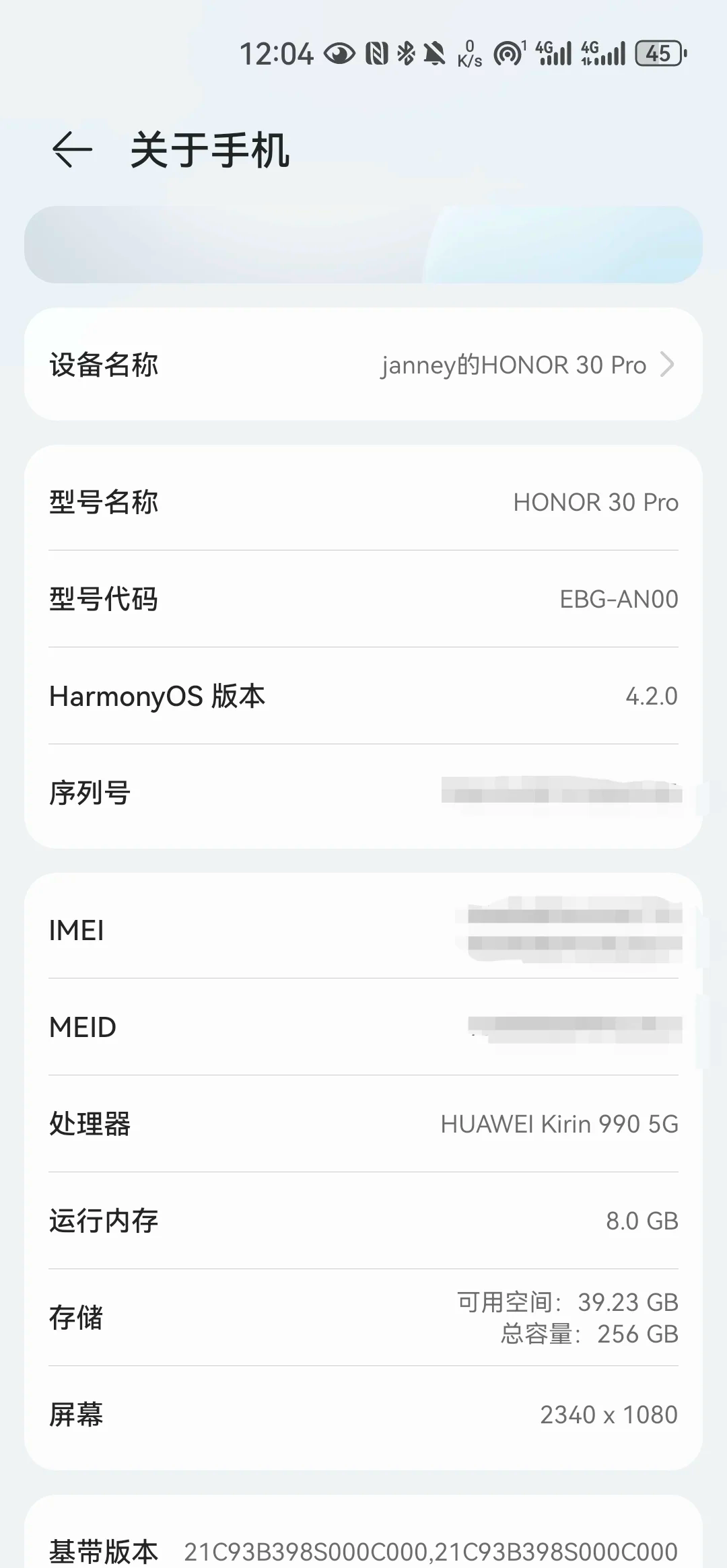The height and width of the screenshot is (1568, 727).
Task: Tap the back arrow to leave 关于手机
Action: [x=69, y=151]
